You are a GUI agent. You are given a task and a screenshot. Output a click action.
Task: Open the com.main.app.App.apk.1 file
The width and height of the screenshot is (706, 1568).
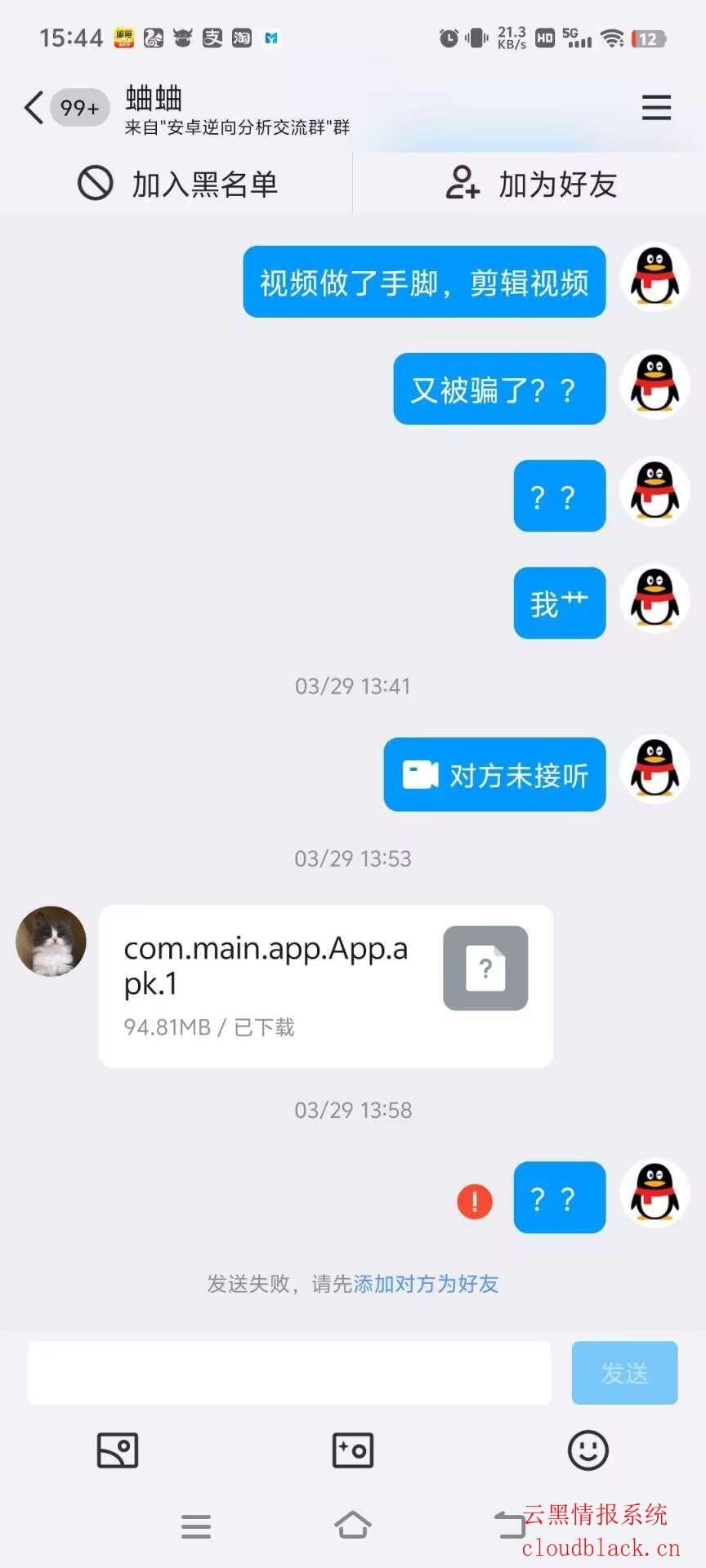coord(325,986)
